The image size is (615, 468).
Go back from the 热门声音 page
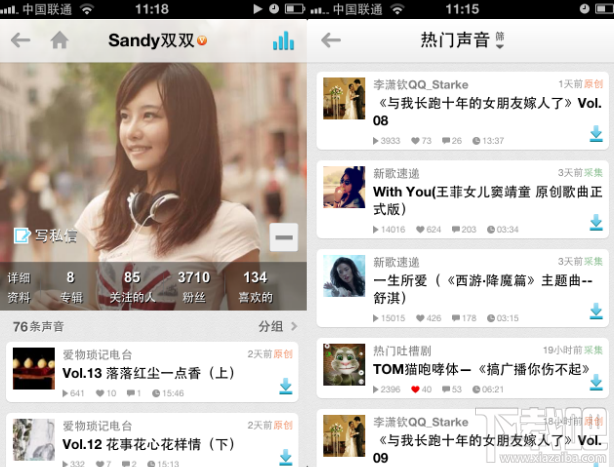click(331, 41)
